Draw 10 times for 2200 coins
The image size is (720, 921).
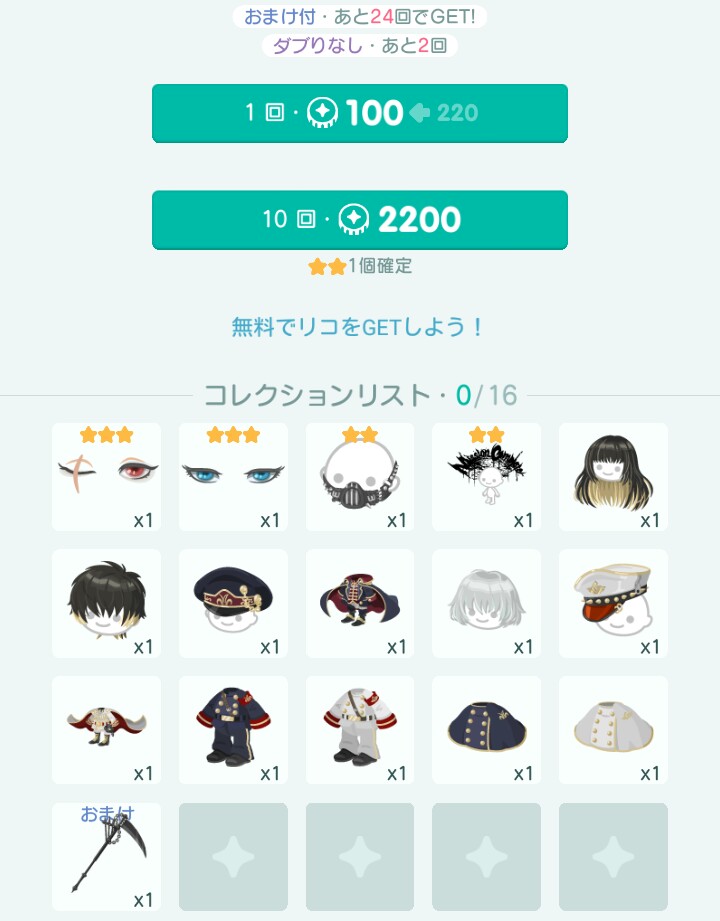(x=360, y=219)
